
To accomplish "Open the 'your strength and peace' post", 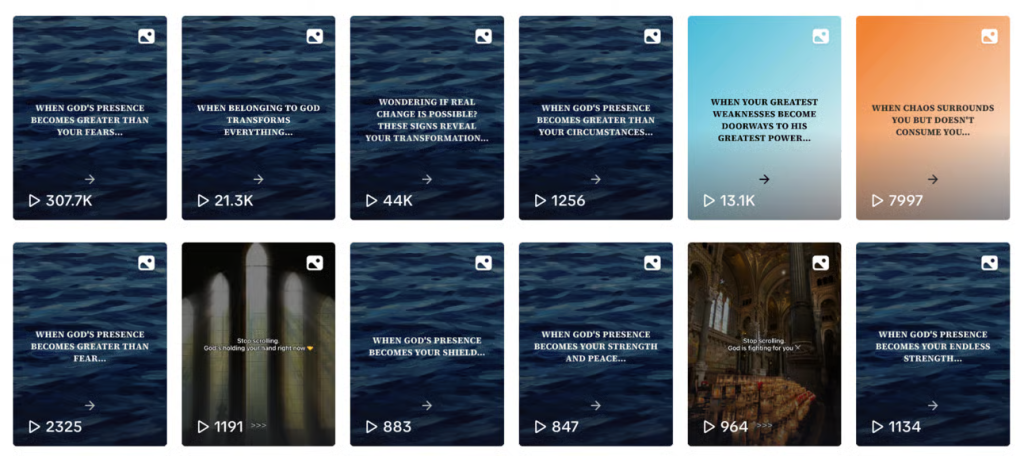I will coord(596,344).
